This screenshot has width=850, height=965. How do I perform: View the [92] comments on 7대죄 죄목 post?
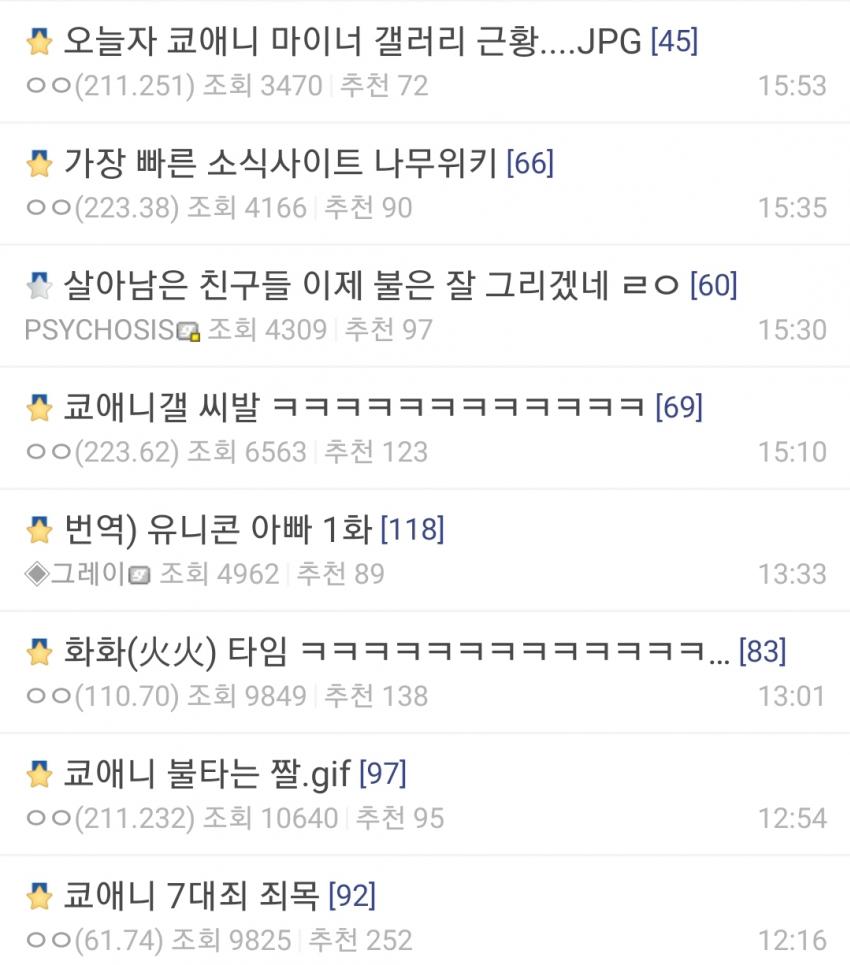[x=351, y=895]
